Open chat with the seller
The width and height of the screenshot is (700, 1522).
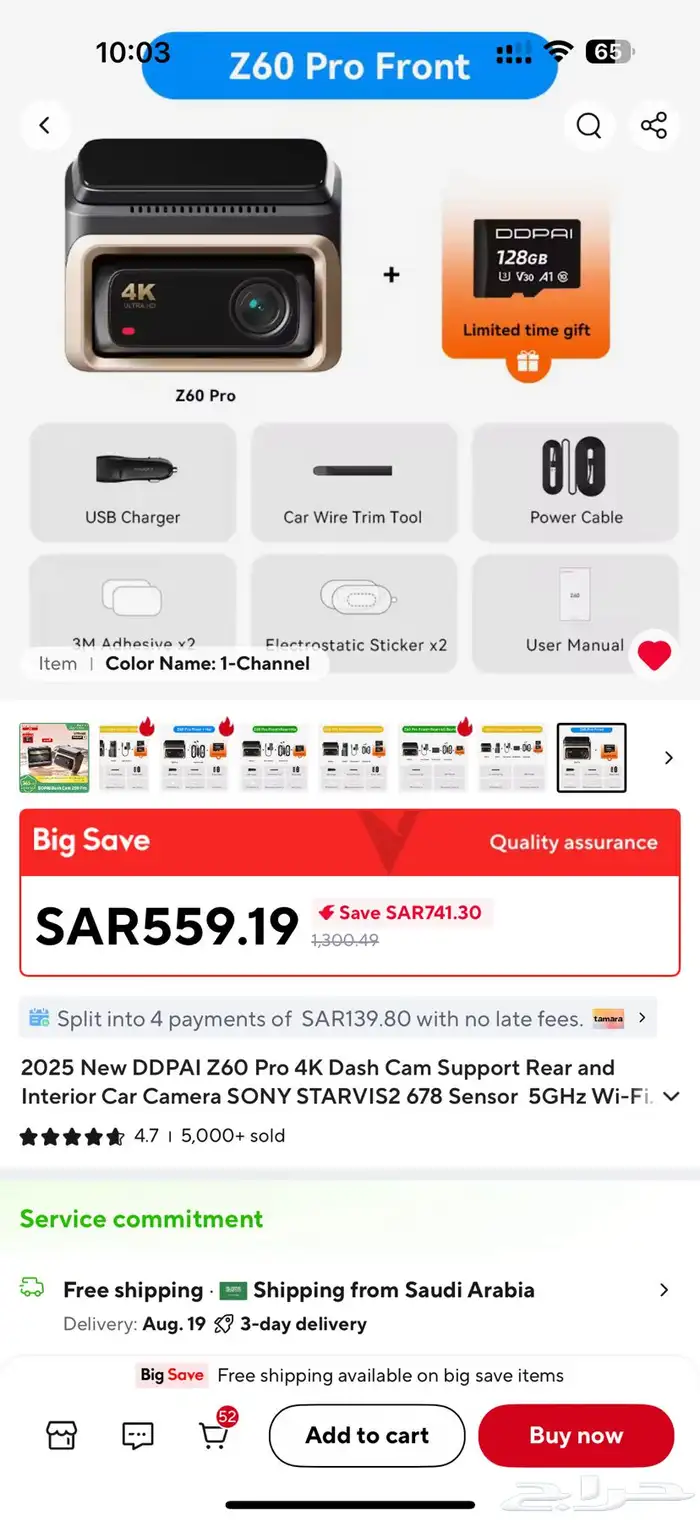(x=137, y=1436)
